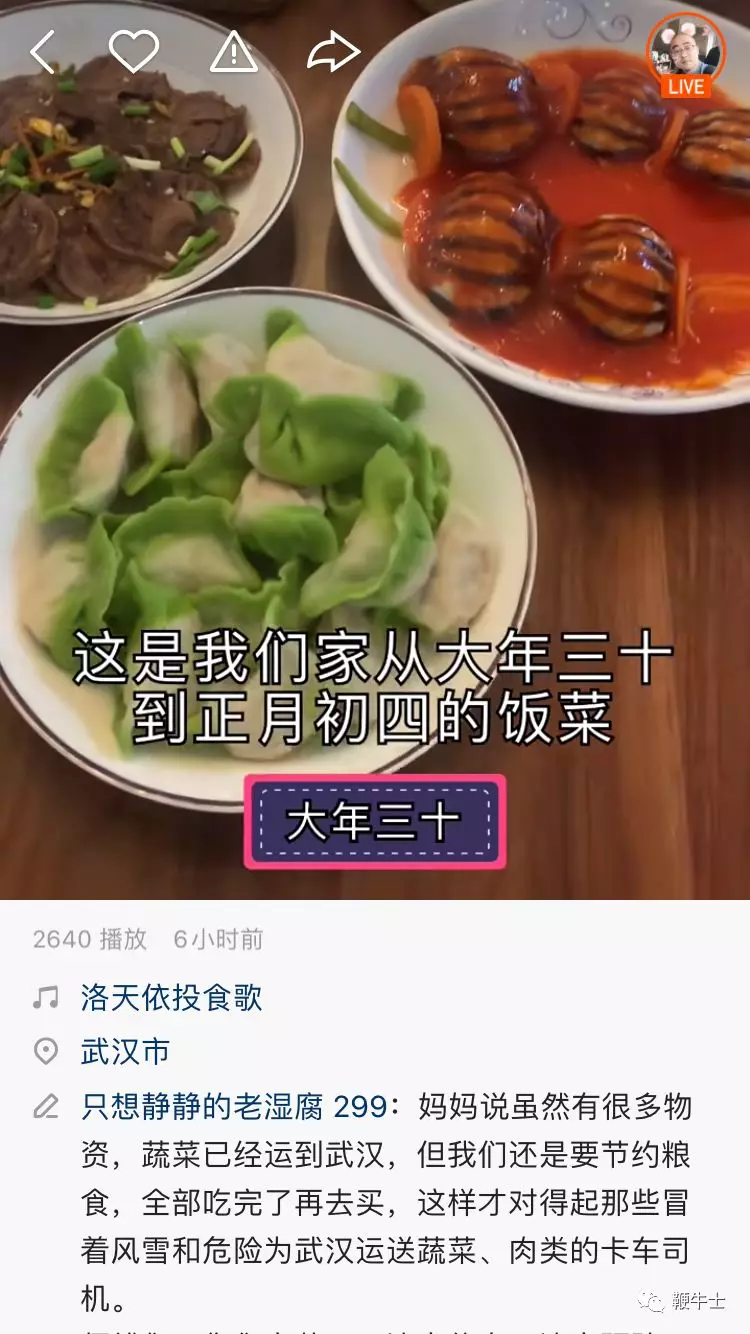Open profile 只想静静的老湿腐 299
The height and width of the screenshot is (1334, 750).
pyautogui.click(x=233, y=1107)
